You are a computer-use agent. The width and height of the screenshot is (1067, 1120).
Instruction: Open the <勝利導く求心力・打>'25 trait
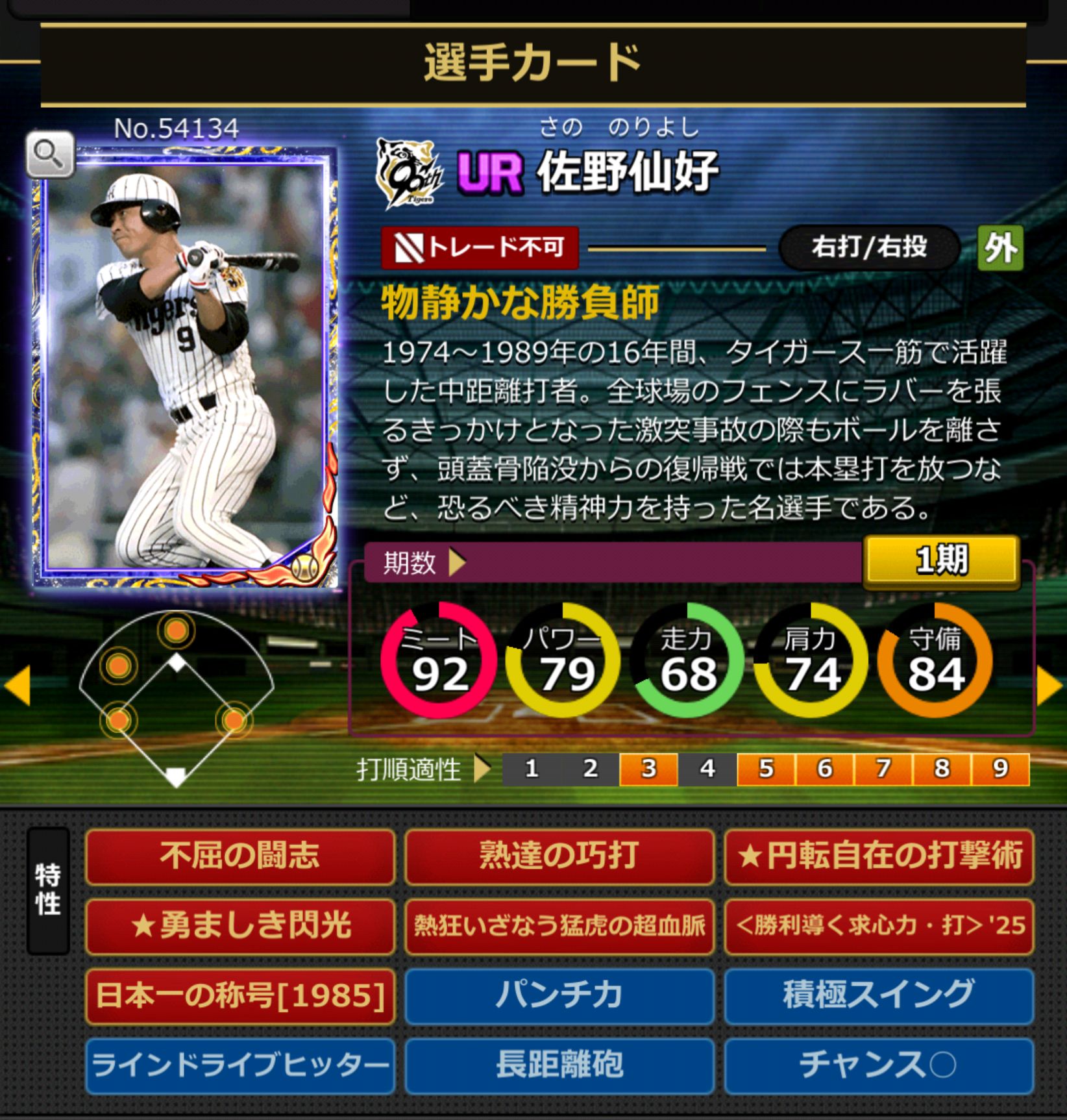(x=879, y=926)
